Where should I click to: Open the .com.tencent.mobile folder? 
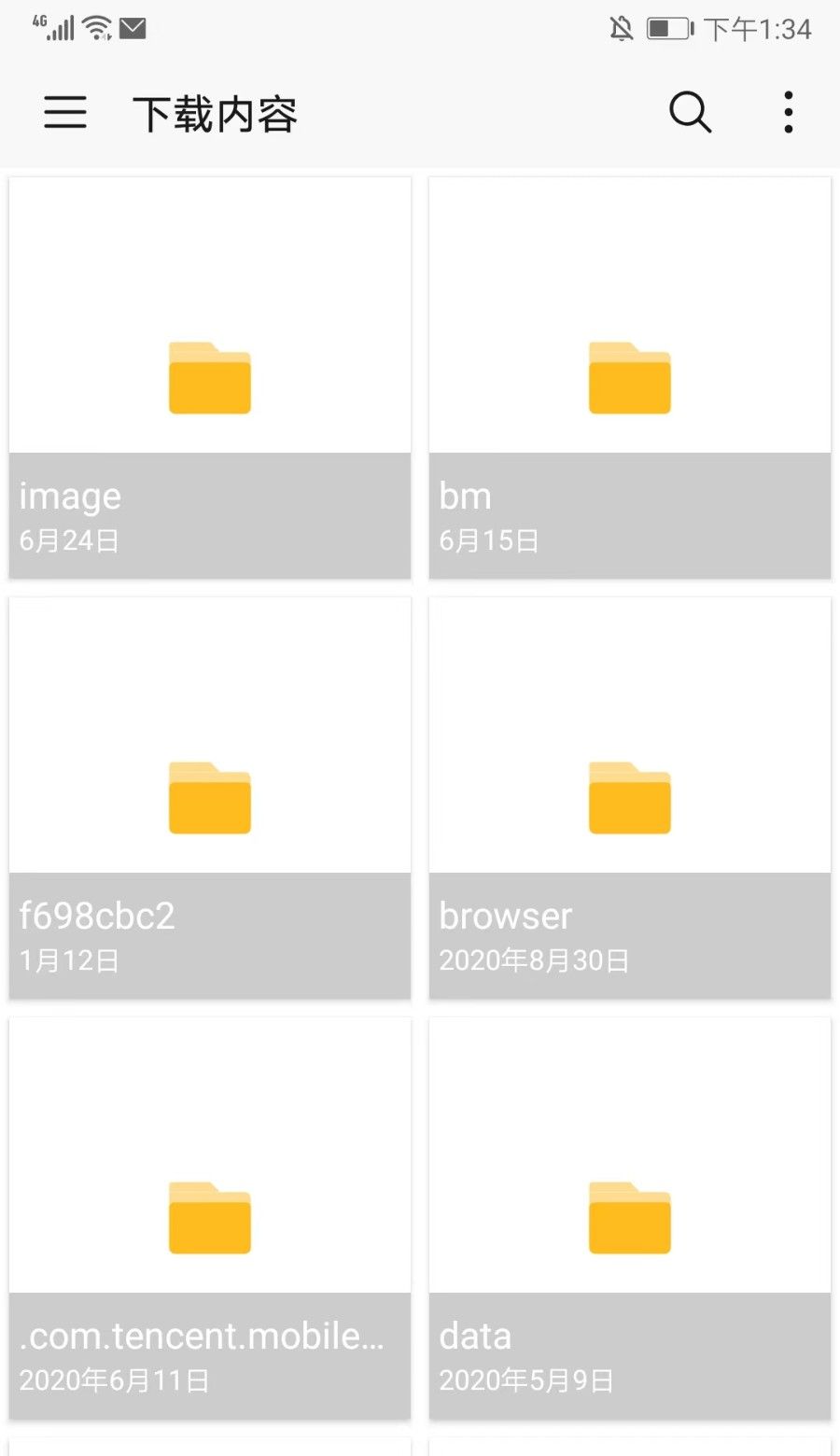pos(210,1218)
